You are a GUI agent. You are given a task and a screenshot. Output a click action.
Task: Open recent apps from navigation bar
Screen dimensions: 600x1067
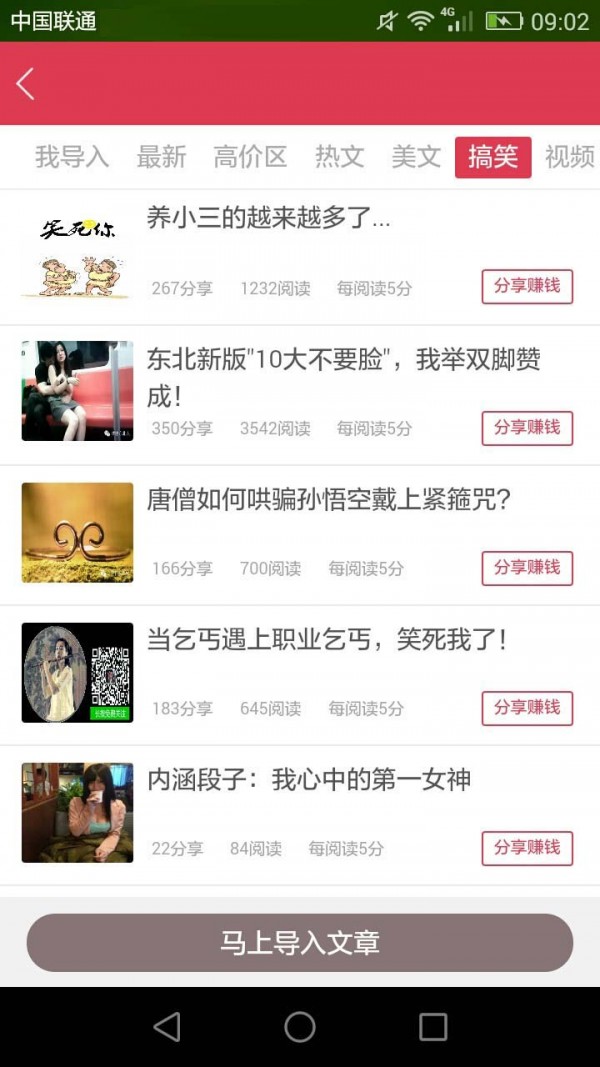tap(433, 1027)
